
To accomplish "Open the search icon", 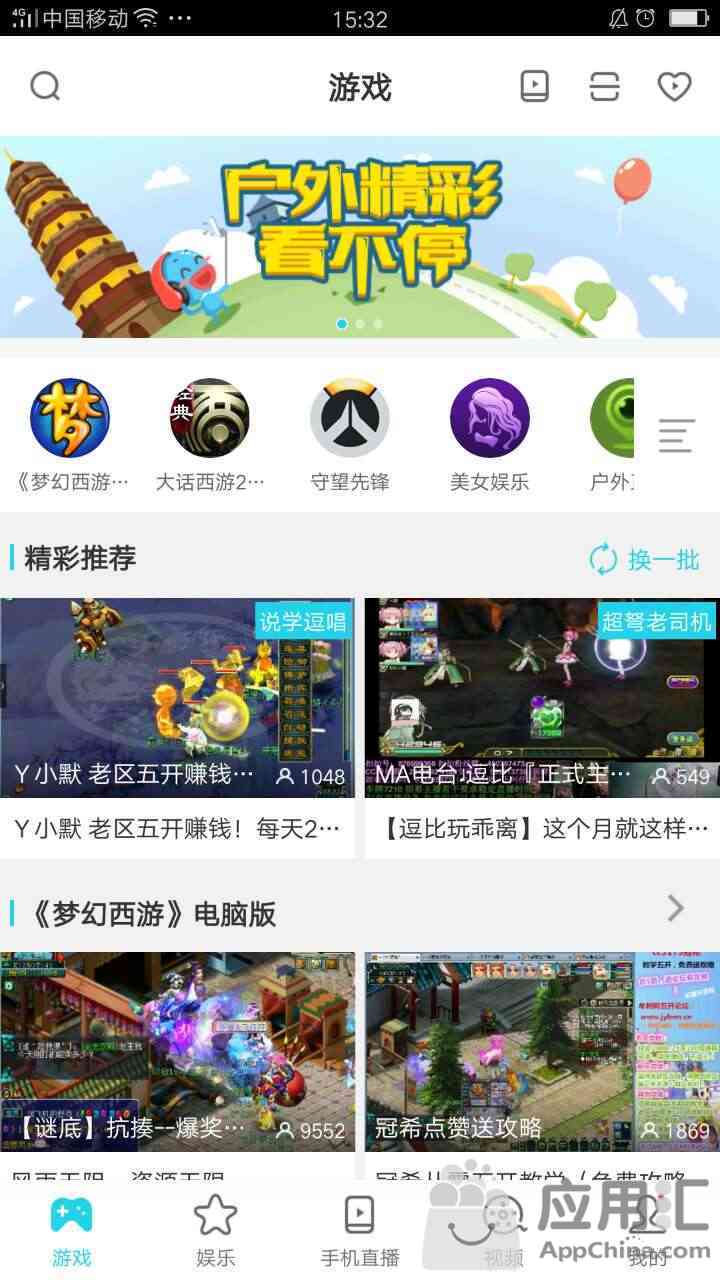I will 45,87.
